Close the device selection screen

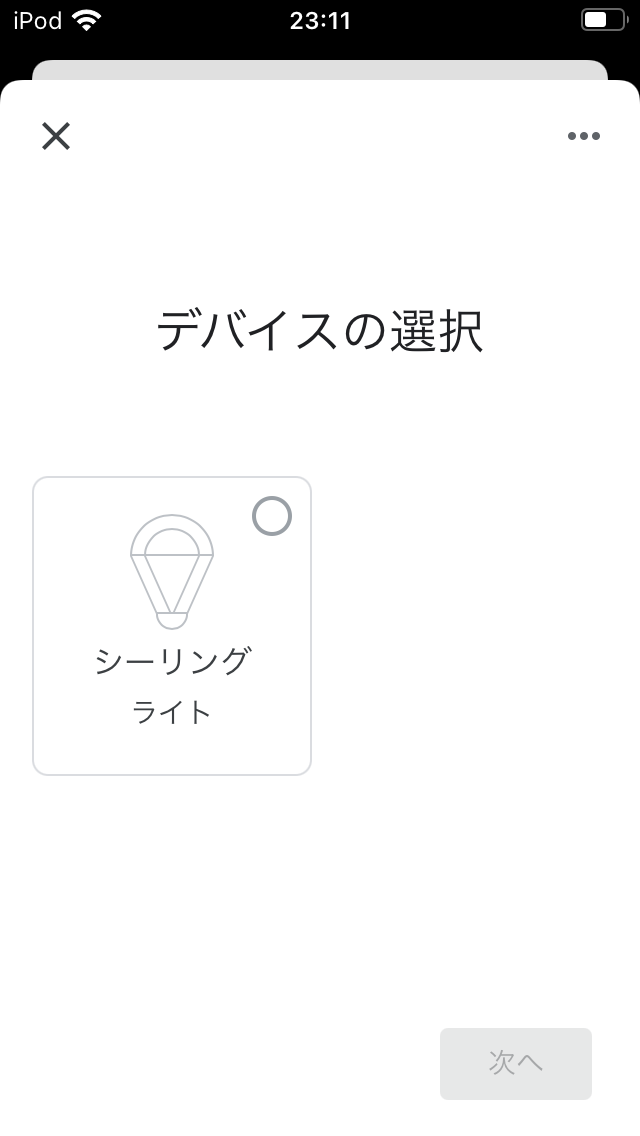[56, 136]
